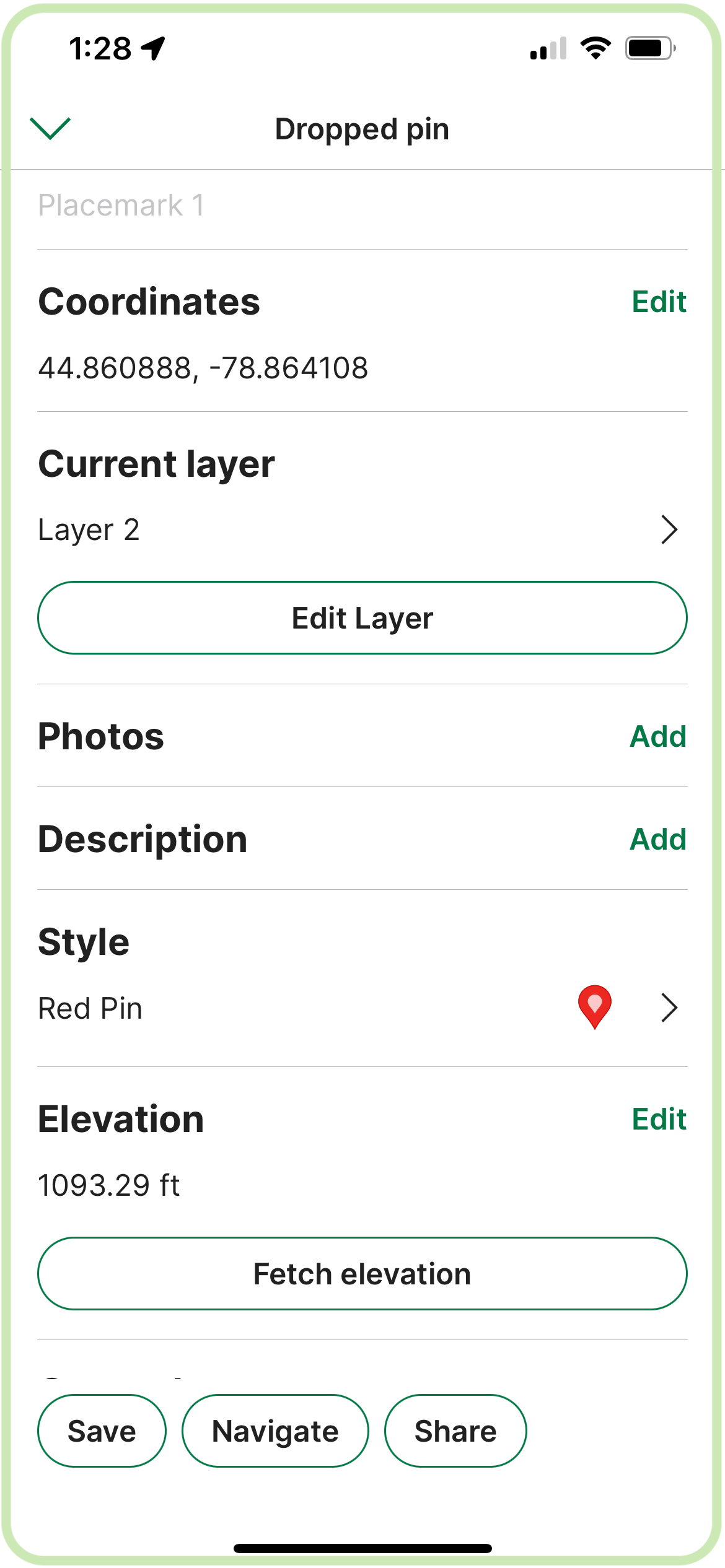Share this pin location
This screenshot has height=1568, width=725.
tap(455, 1432)
